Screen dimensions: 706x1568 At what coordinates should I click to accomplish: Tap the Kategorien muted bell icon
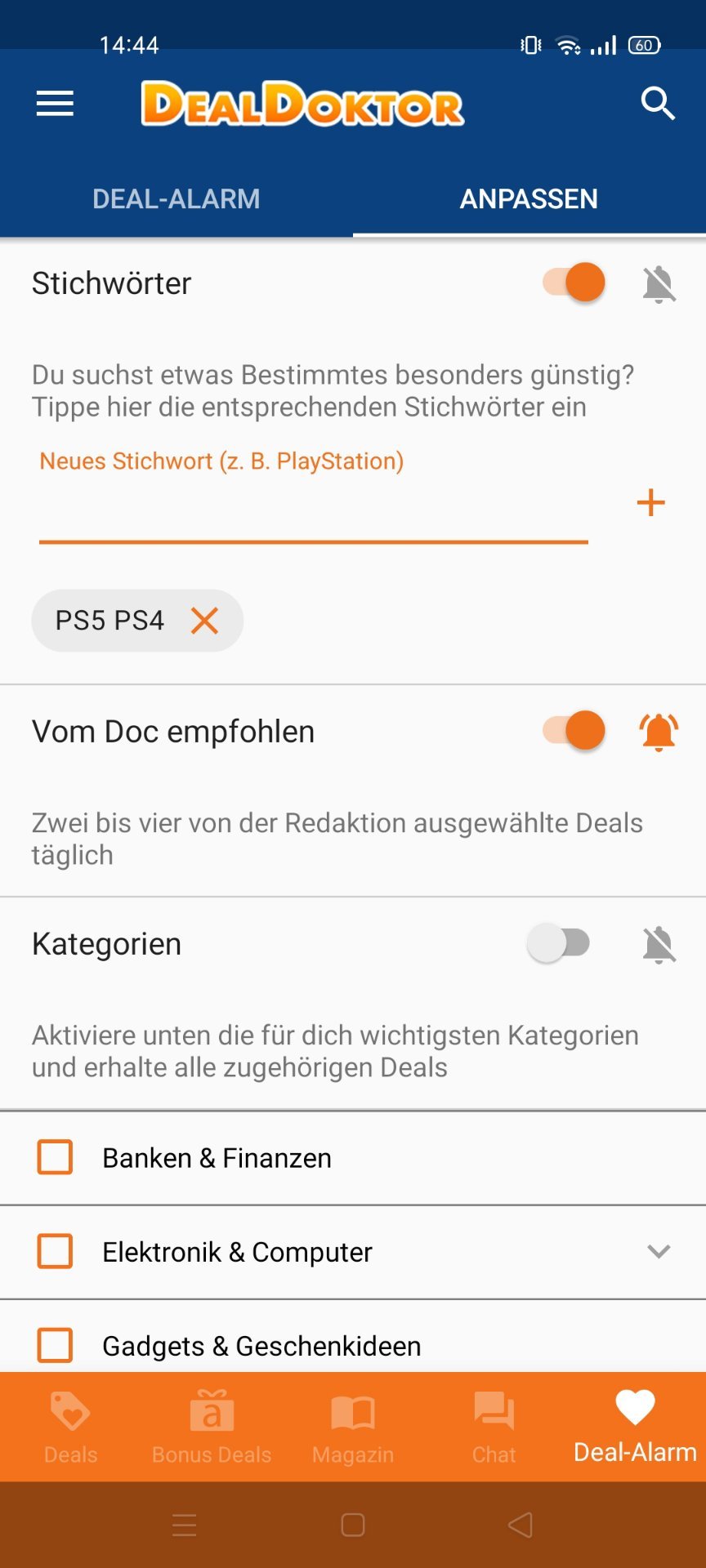[x=659, y=945]
